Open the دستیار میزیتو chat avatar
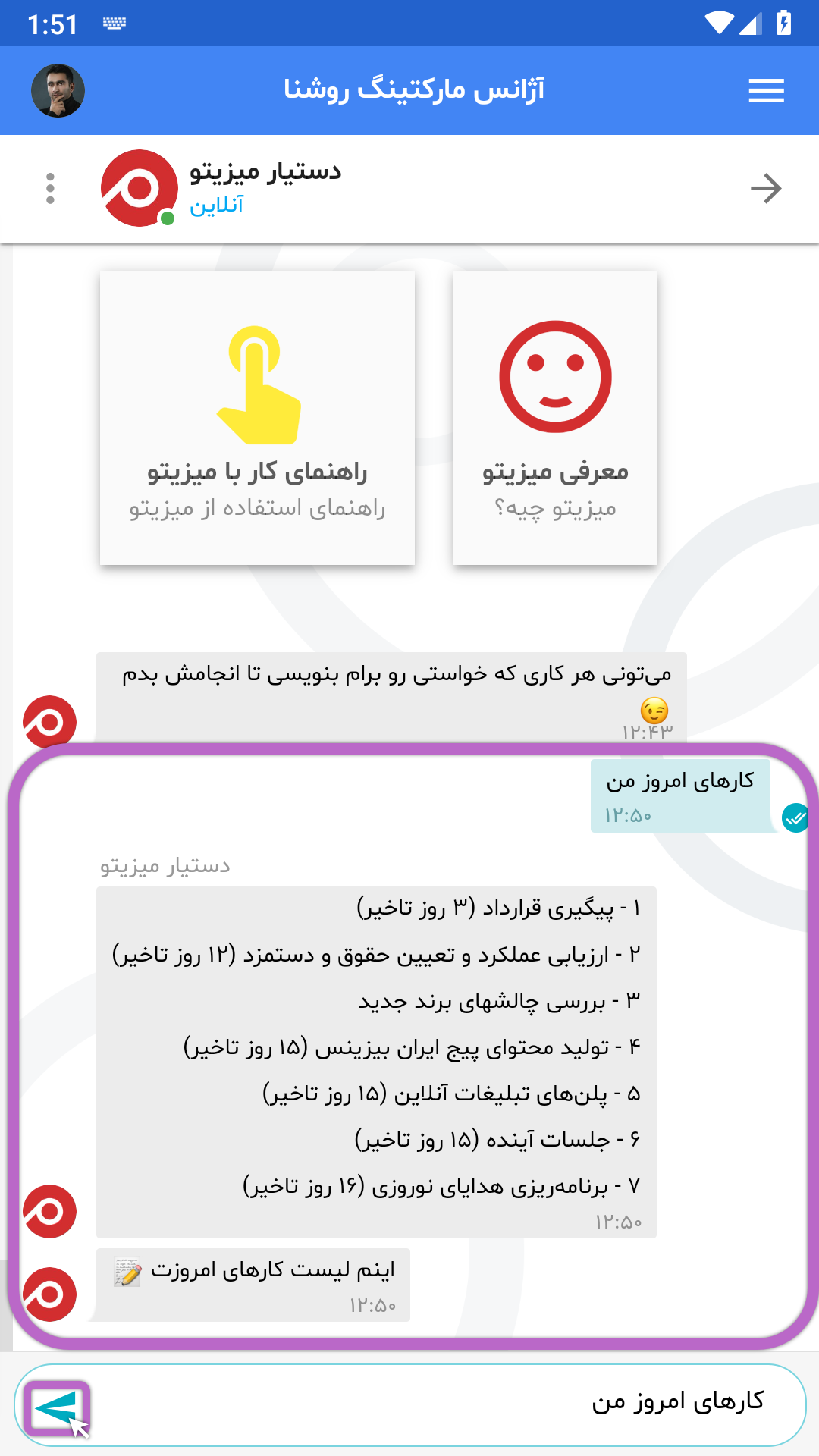This screenshot has width=819, height=1456. (x=140, y=188)
